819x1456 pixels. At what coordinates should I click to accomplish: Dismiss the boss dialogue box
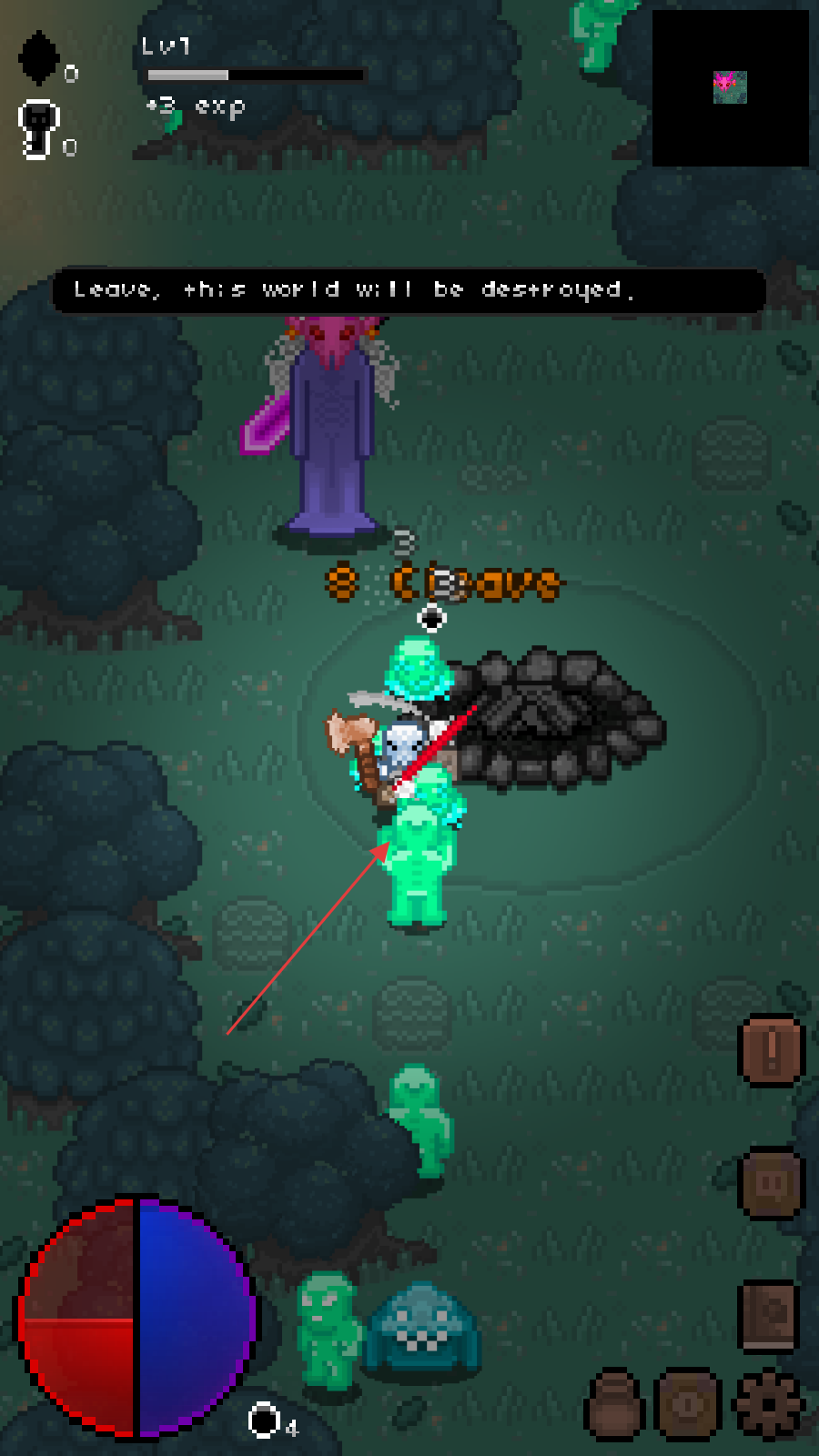(409, 290)
